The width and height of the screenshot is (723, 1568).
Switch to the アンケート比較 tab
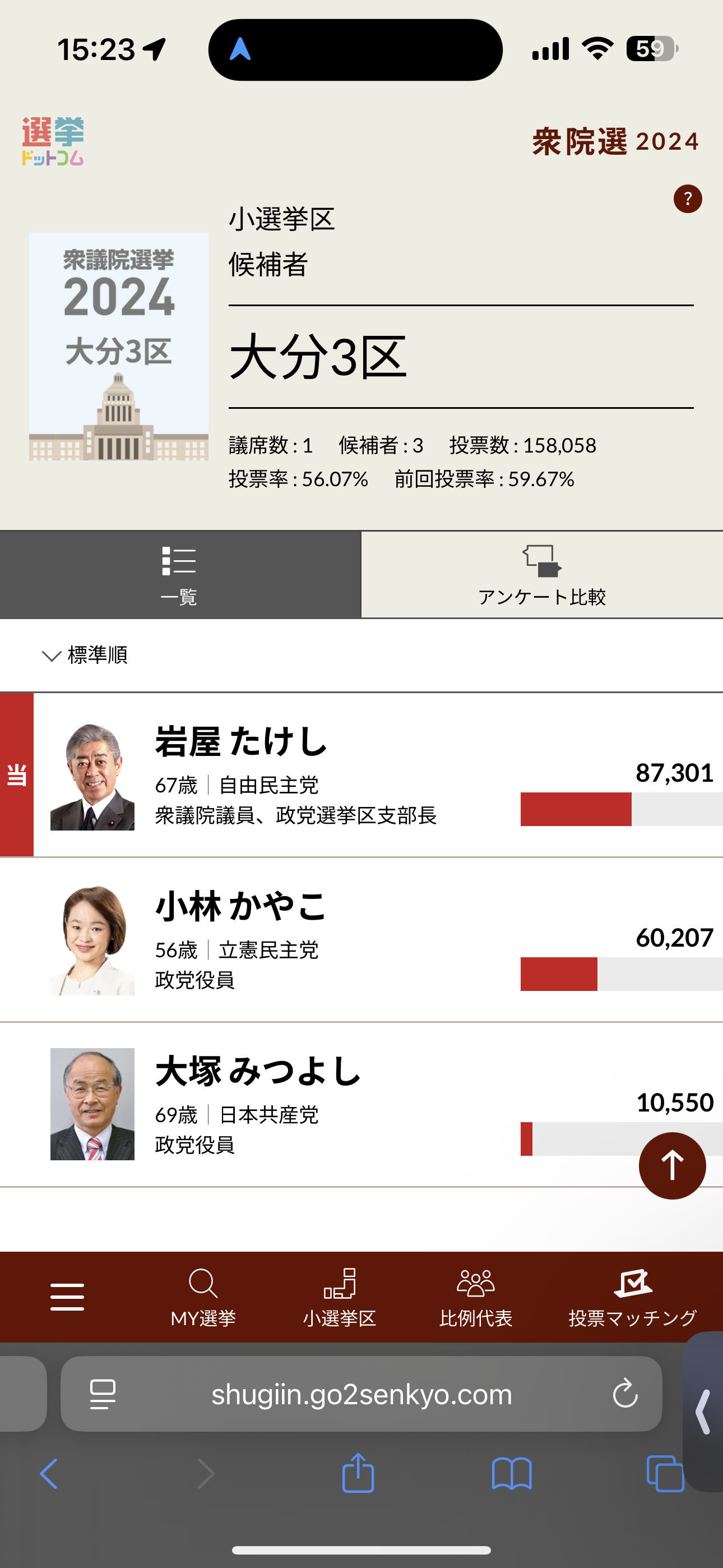click(541, 575)
